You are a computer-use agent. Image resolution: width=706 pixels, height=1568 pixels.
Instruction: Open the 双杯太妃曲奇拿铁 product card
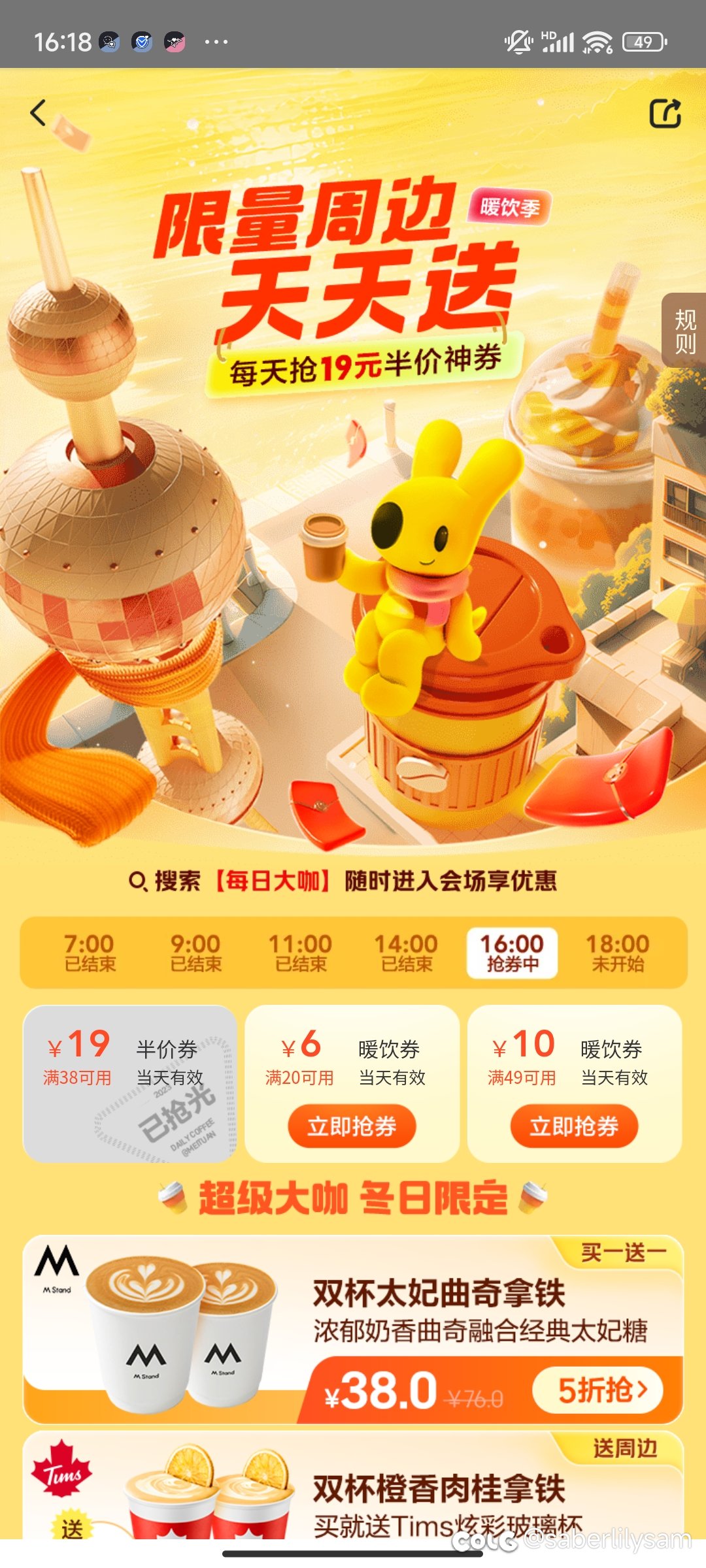[x=353, y=1330]
